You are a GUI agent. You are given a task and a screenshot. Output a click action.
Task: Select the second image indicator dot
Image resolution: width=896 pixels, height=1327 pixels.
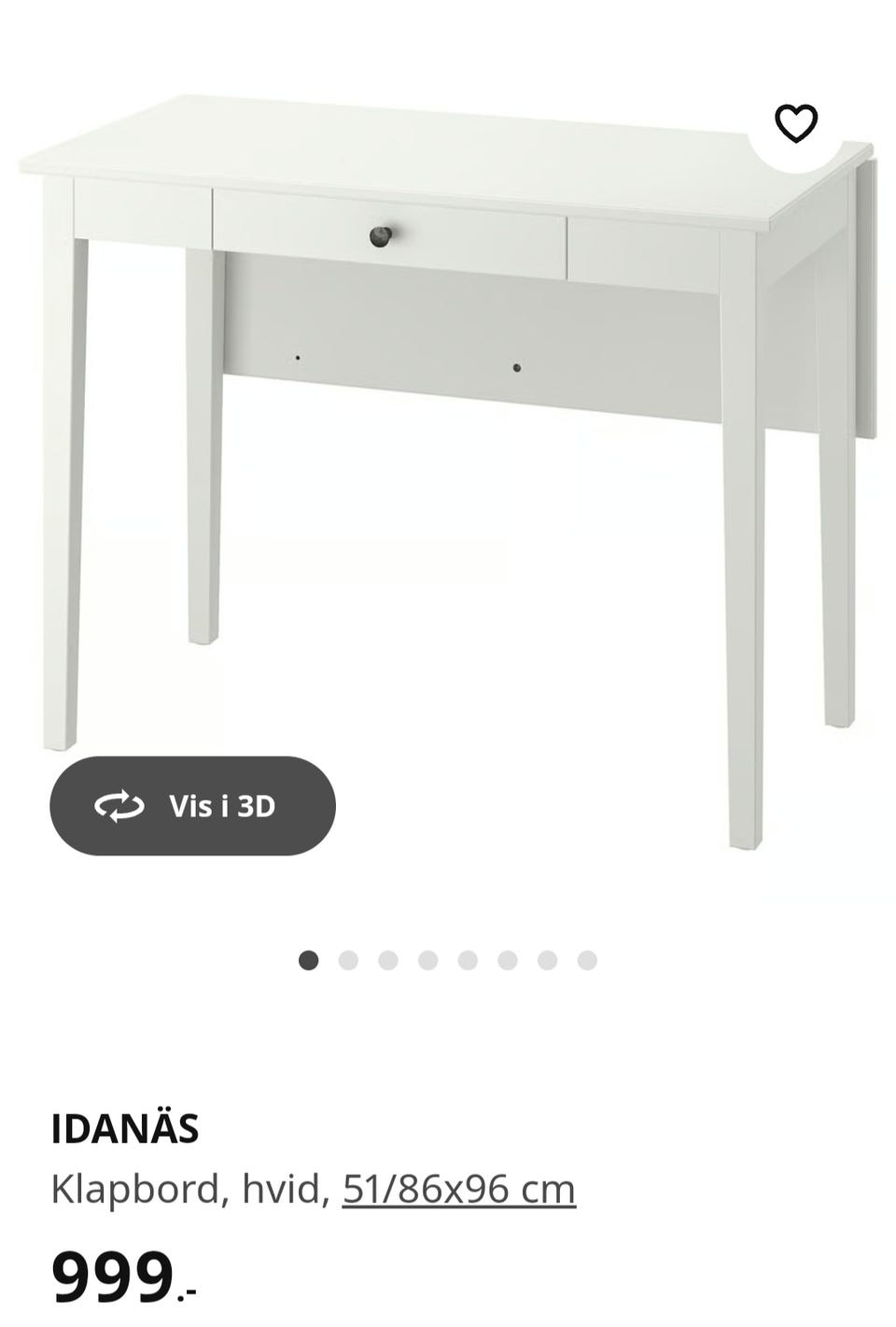point(348,957)
